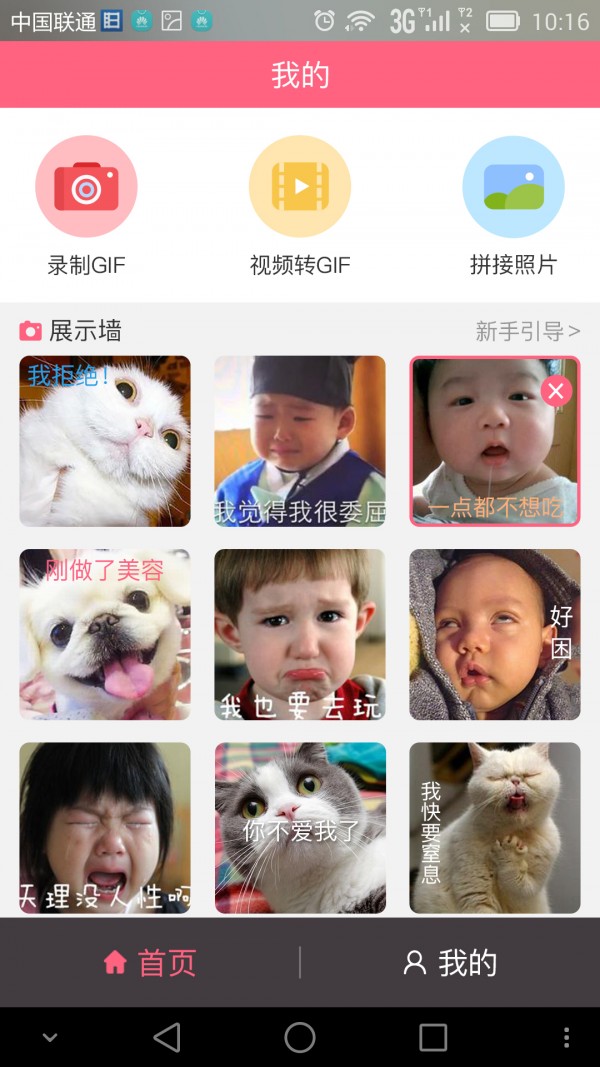
Task: View the 我觉得我很委屈 crying boy GIF
Action: coord(299,441)
